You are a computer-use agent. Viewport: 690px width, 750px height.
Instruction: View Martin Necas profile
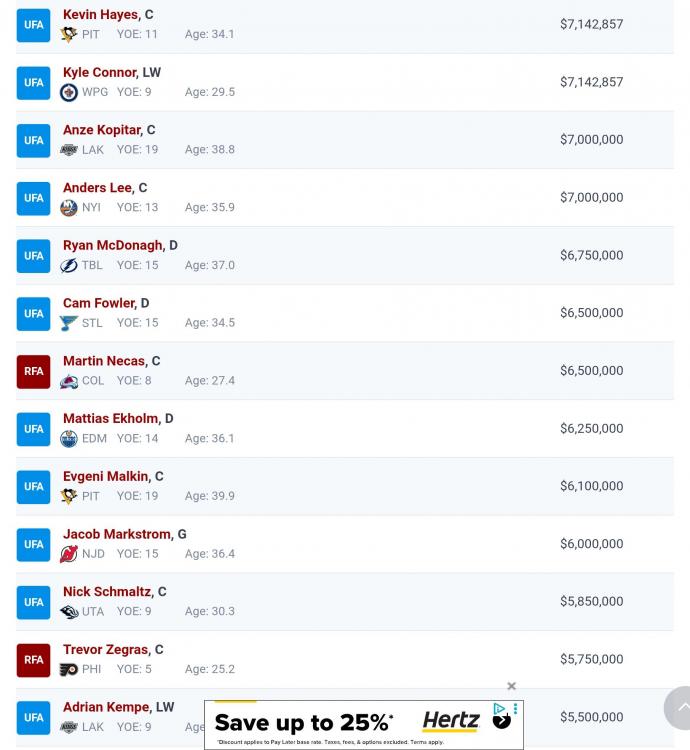click(103, 361)
